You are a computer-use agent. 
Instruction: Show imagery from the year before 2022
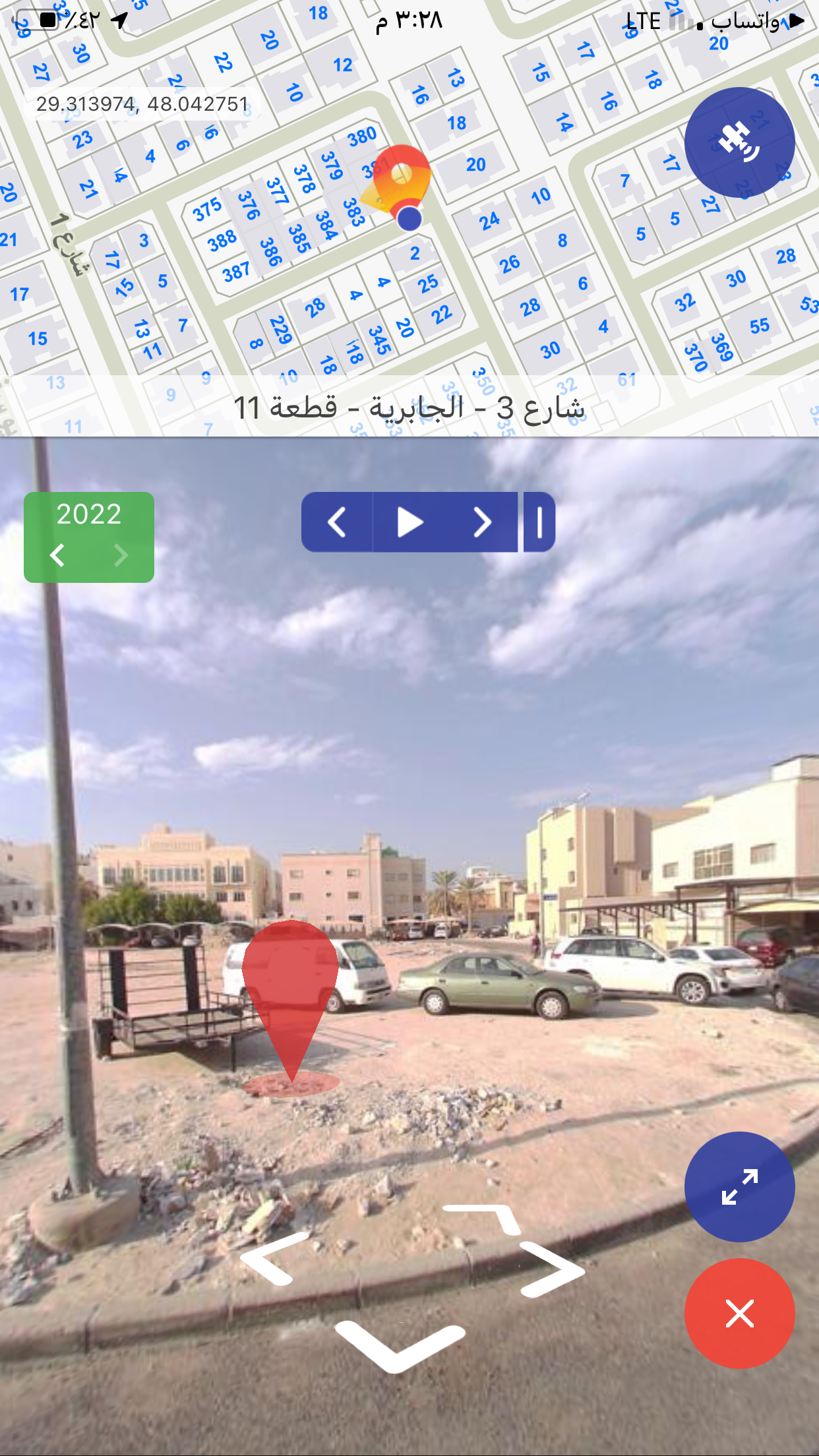pos(58,555)
